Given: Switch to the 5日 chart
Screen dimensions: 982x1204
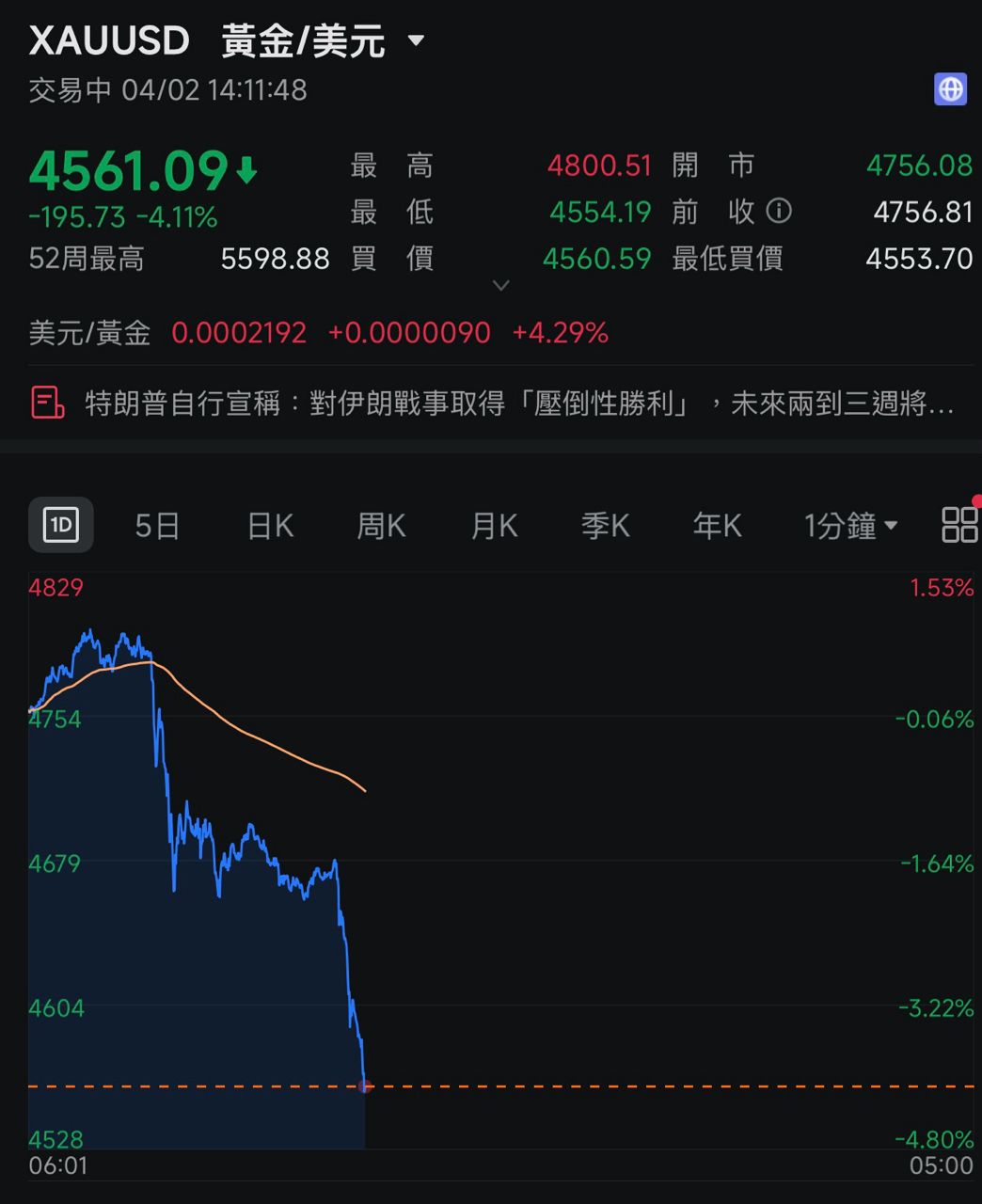Looking at the screenshot, I should click(x=157, y=526).
